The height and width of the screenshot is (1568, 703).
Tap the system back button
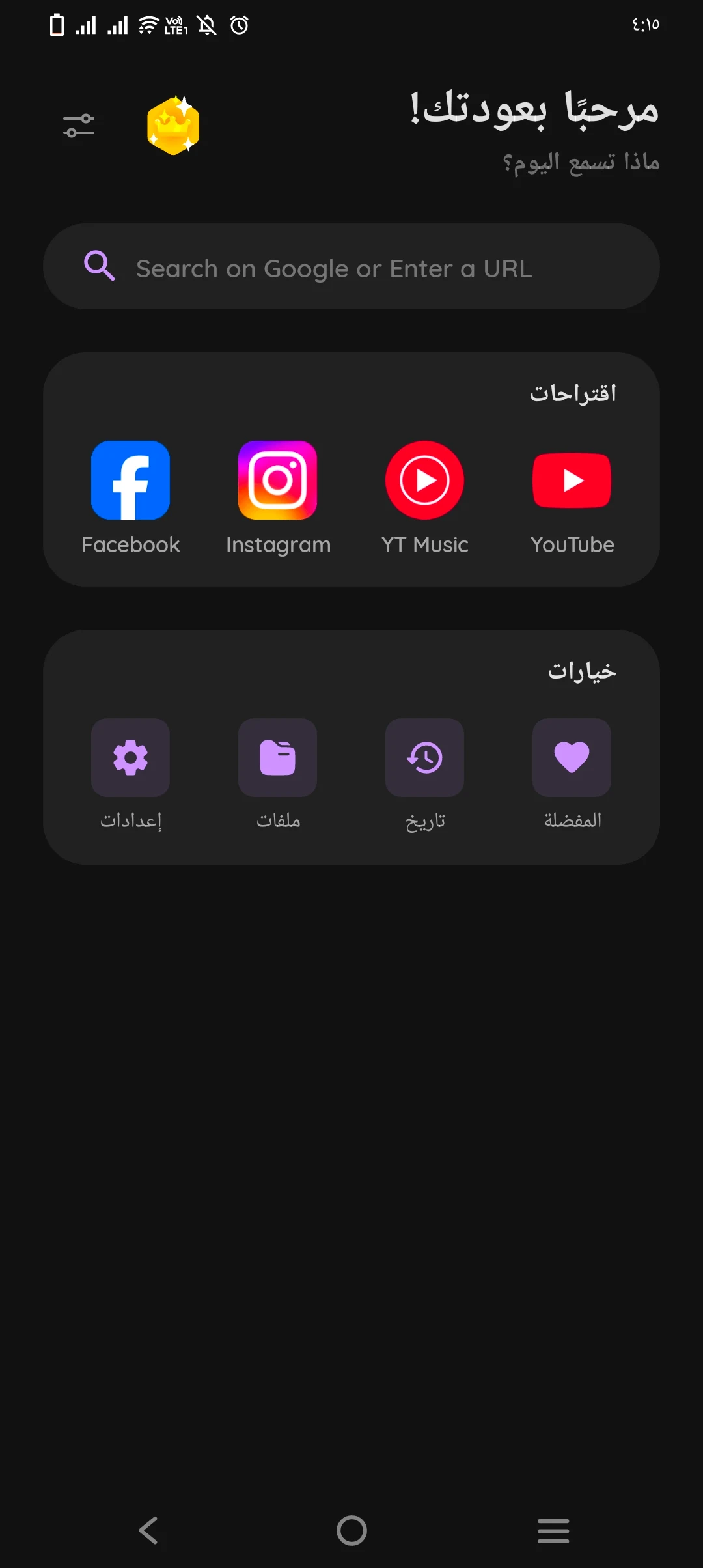(149, 1530)
